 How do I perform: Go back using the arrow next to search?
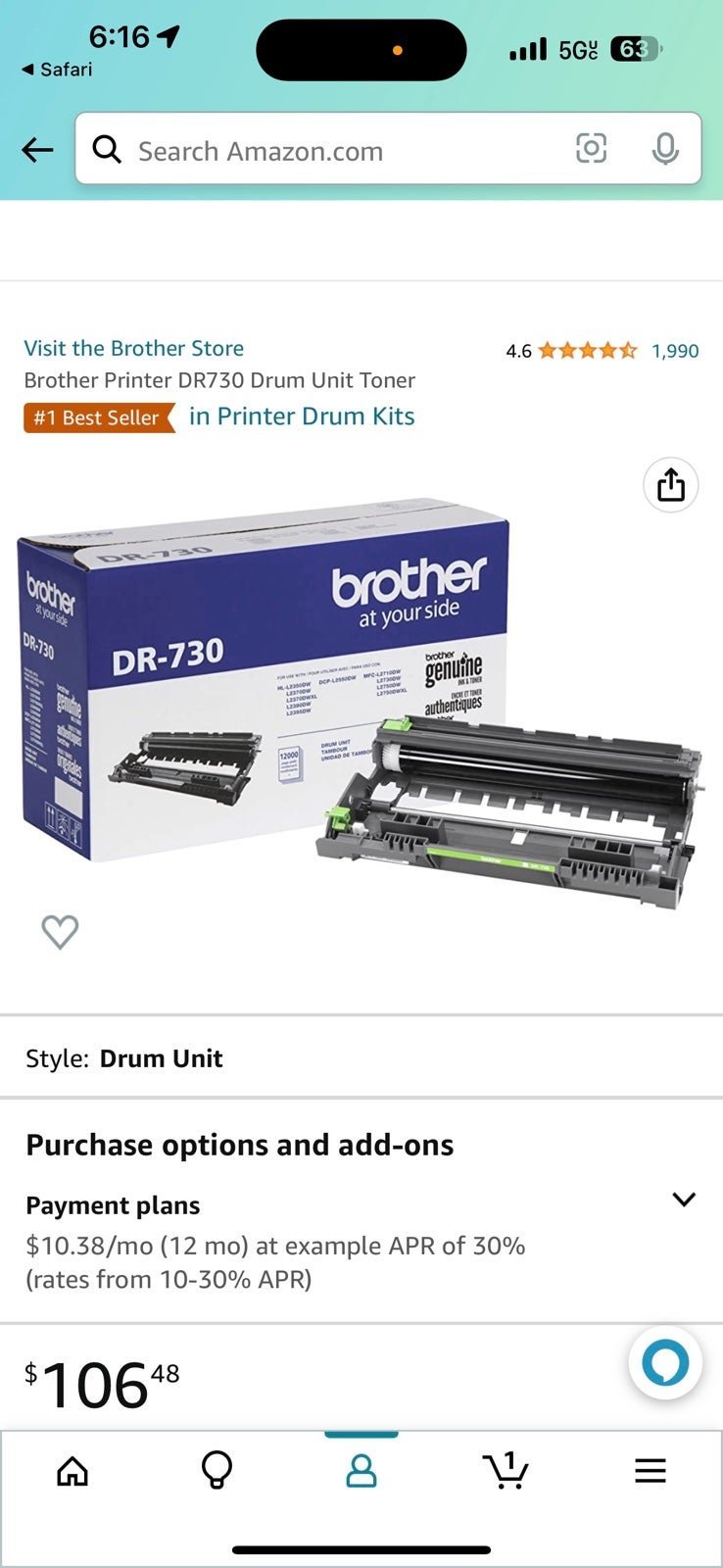pyautogui.click(x=37, y=150)
